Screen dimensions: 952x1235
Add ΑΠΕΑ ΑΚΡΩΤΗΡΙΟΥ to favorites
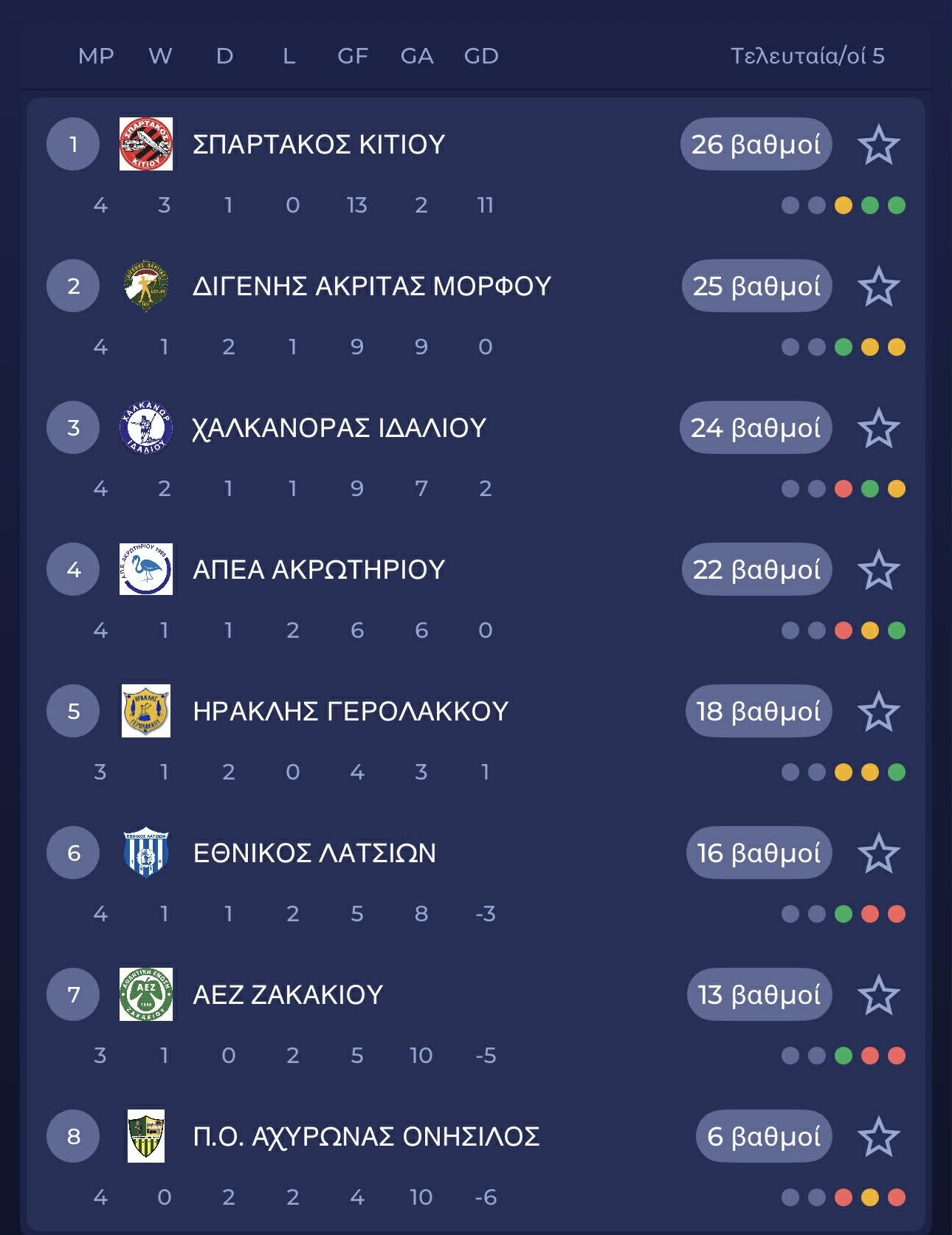click(878, 570)
